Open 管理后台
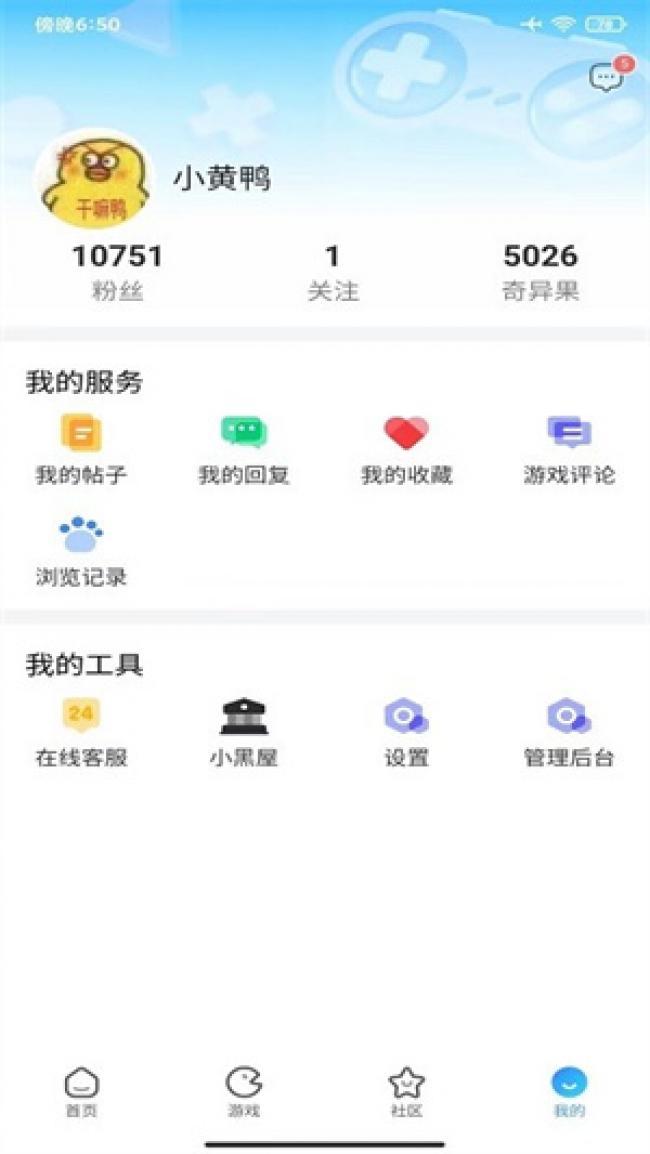This screenshot has height=1154, width=650. pos(568,733)
